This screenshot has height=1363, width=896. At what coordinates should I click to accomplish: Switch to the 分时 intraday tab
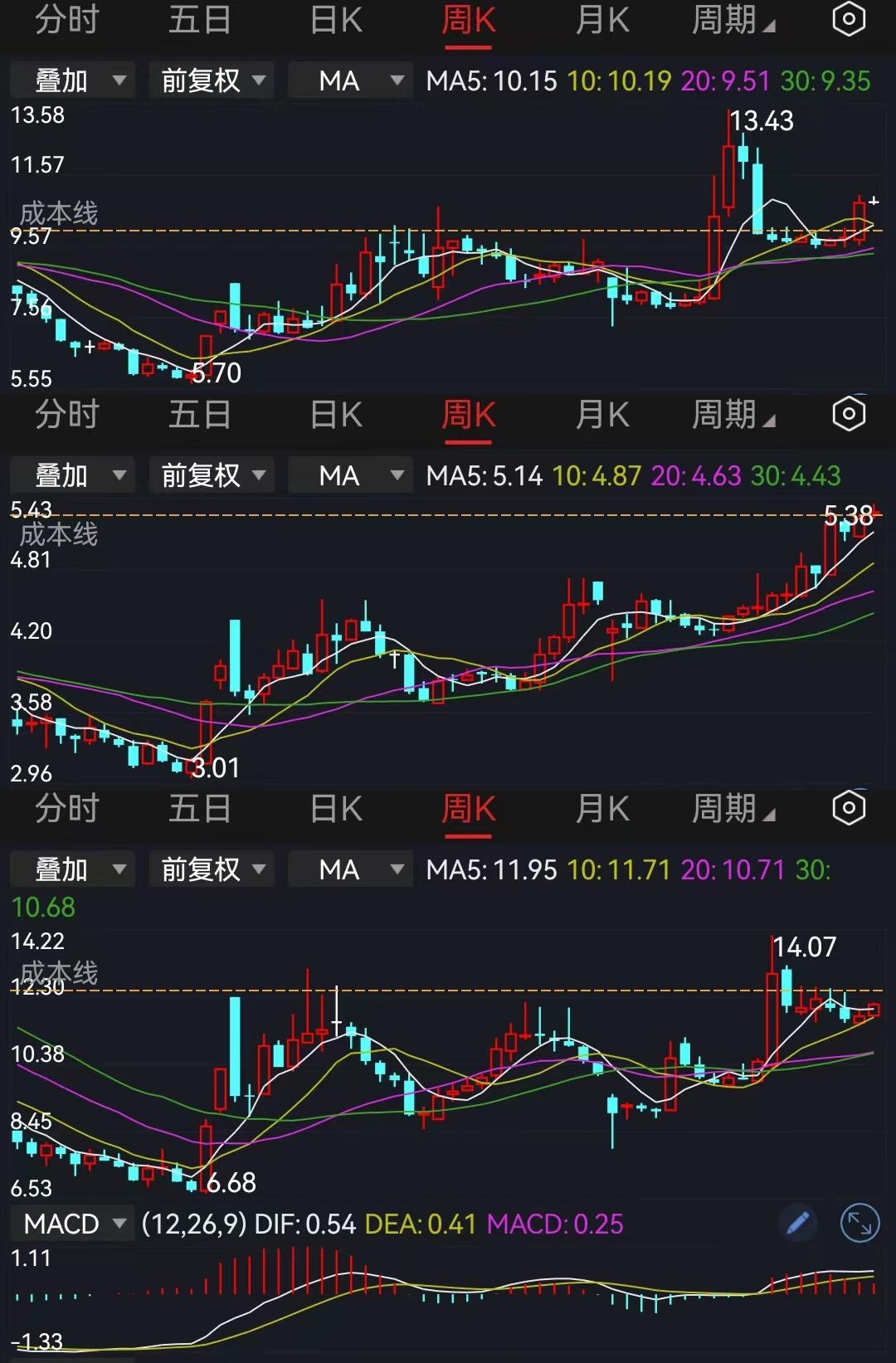pos(67,18)
